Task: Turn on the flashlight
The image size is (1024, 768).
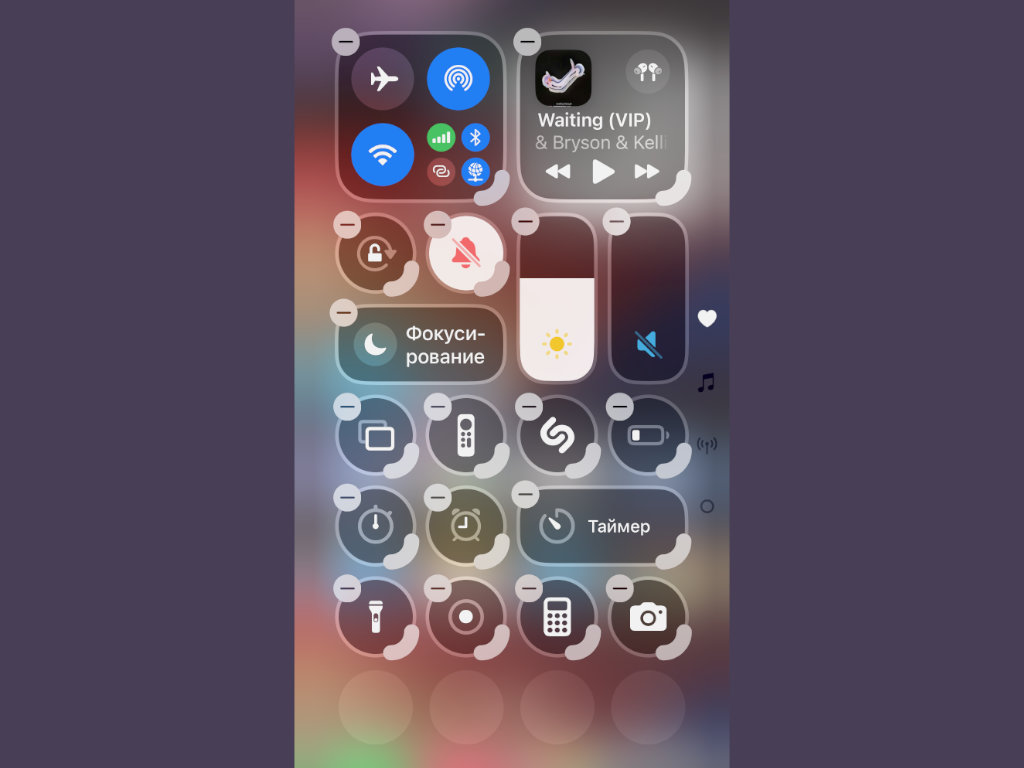Action: (376, 617)
